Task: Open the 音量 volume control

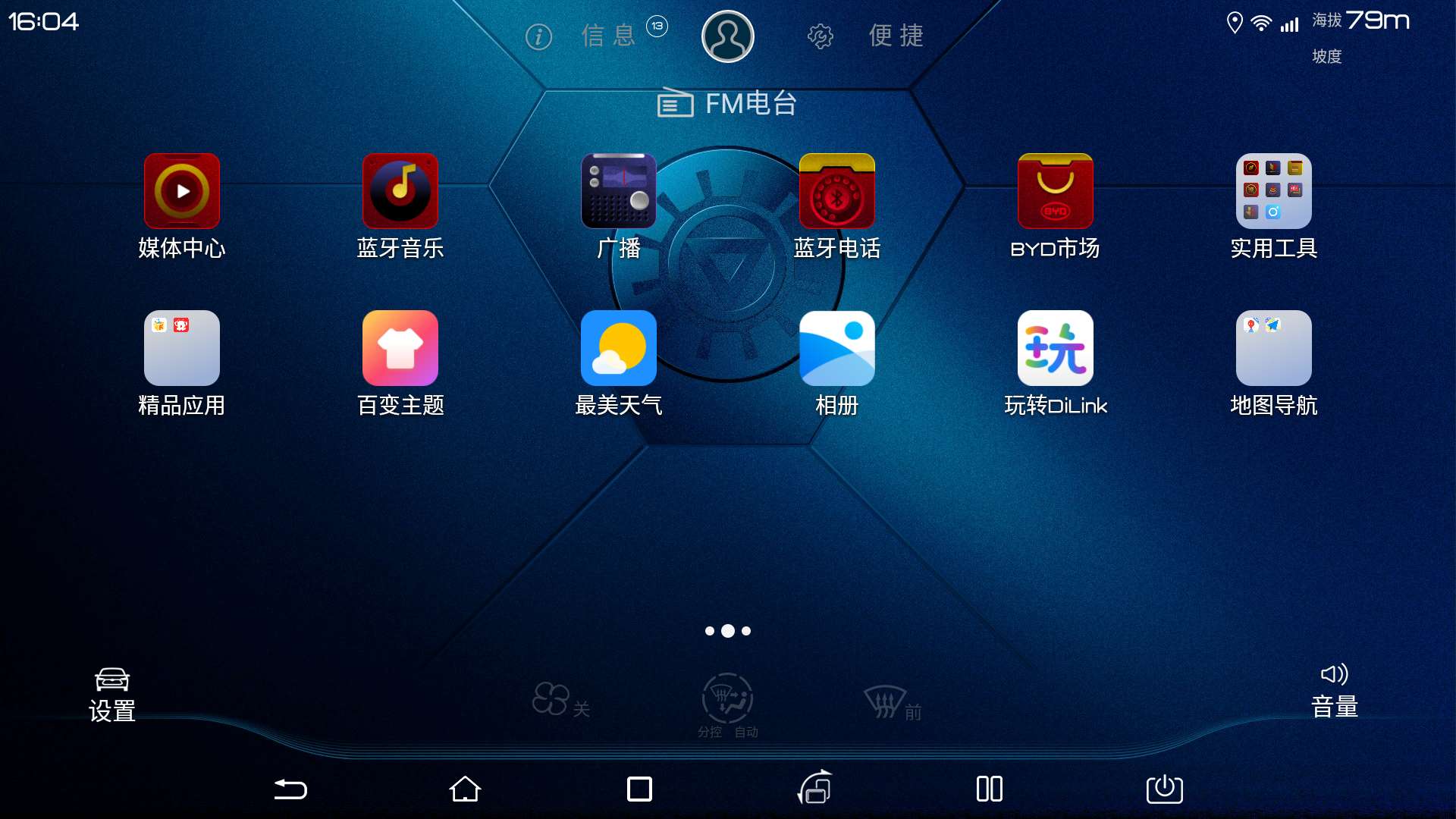Action: pyautogui.click(x=1335, y=692)
